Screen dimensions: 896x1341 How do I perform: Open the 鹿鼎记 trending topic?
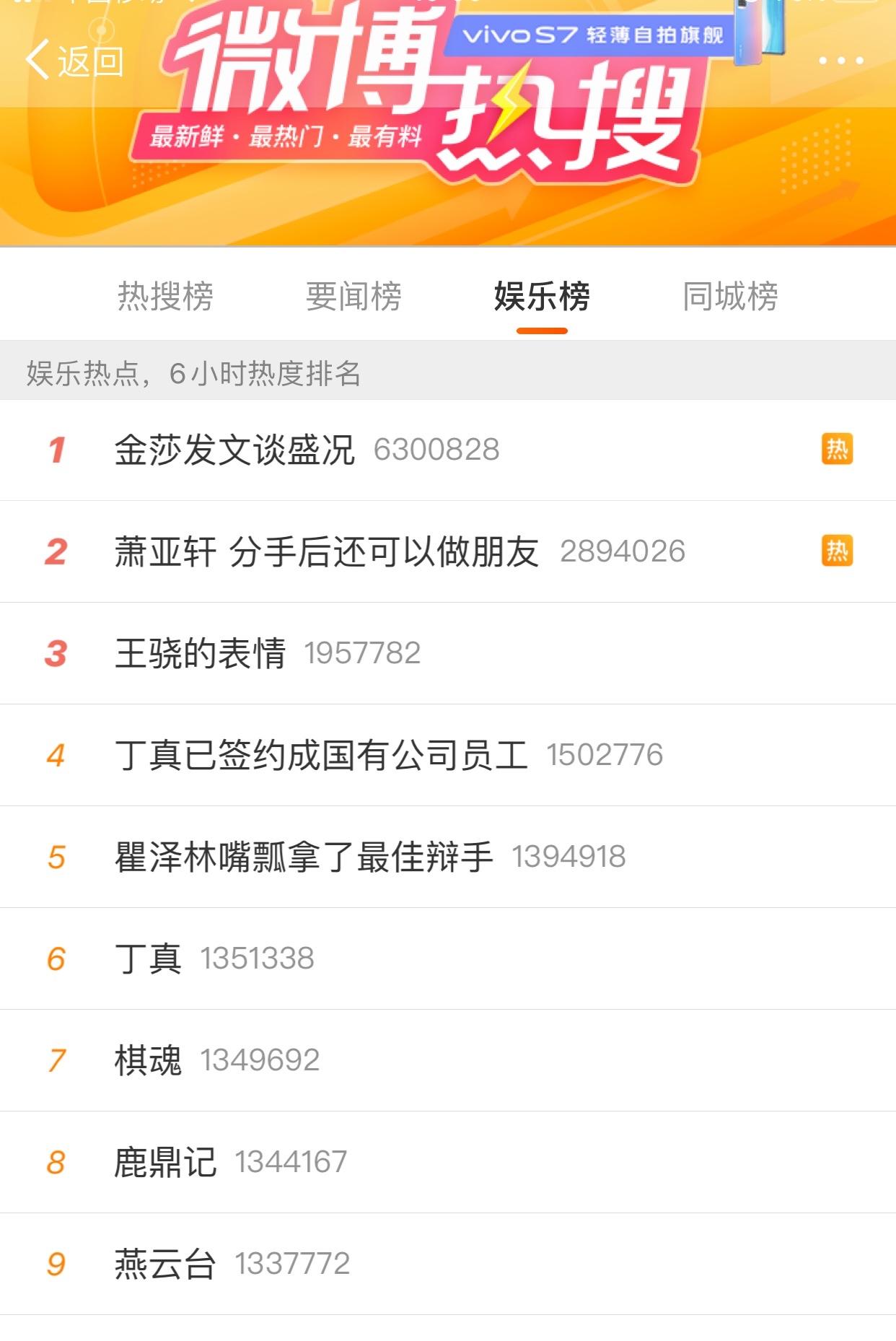click(165, 1163)
